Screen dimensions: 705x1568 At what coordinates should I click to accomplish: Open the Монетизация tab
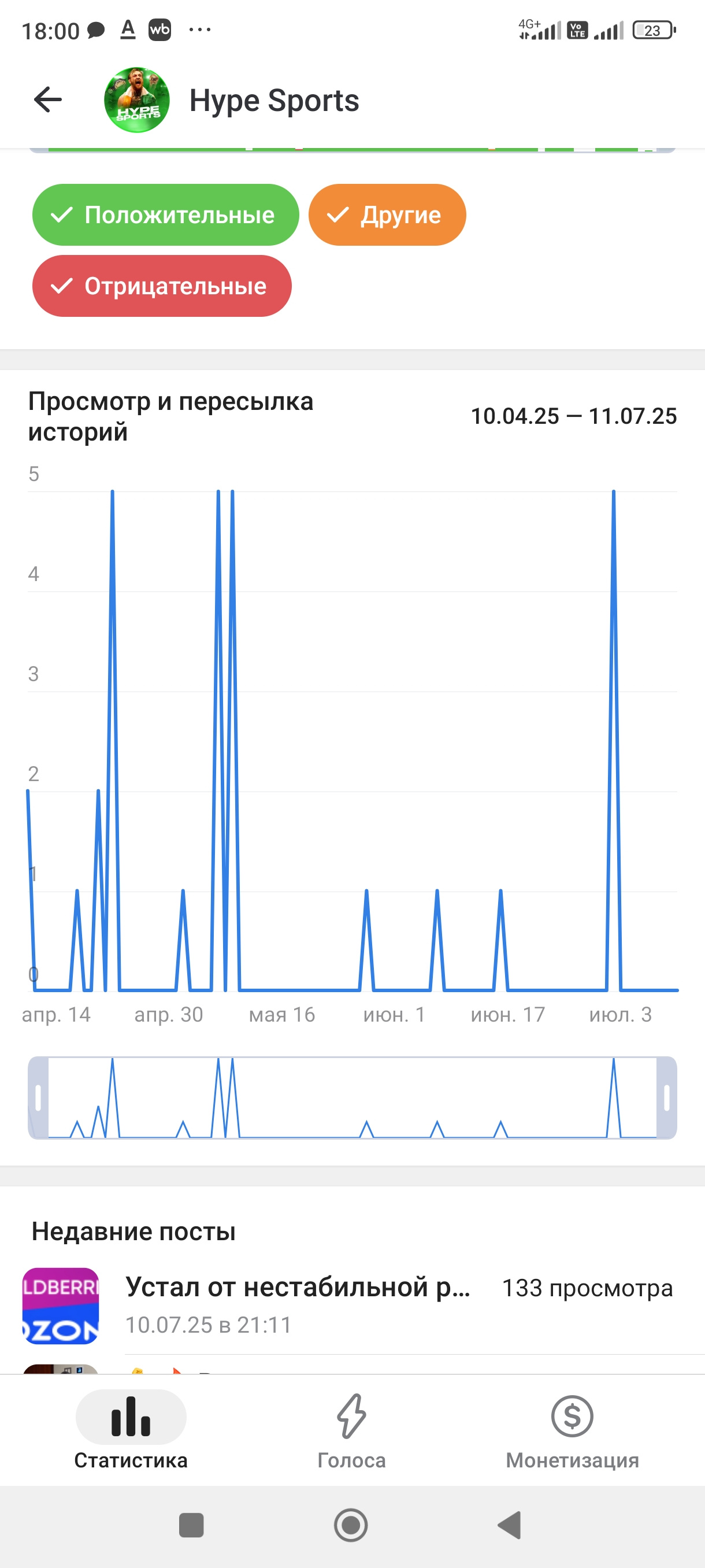[x=573, y=1430]
